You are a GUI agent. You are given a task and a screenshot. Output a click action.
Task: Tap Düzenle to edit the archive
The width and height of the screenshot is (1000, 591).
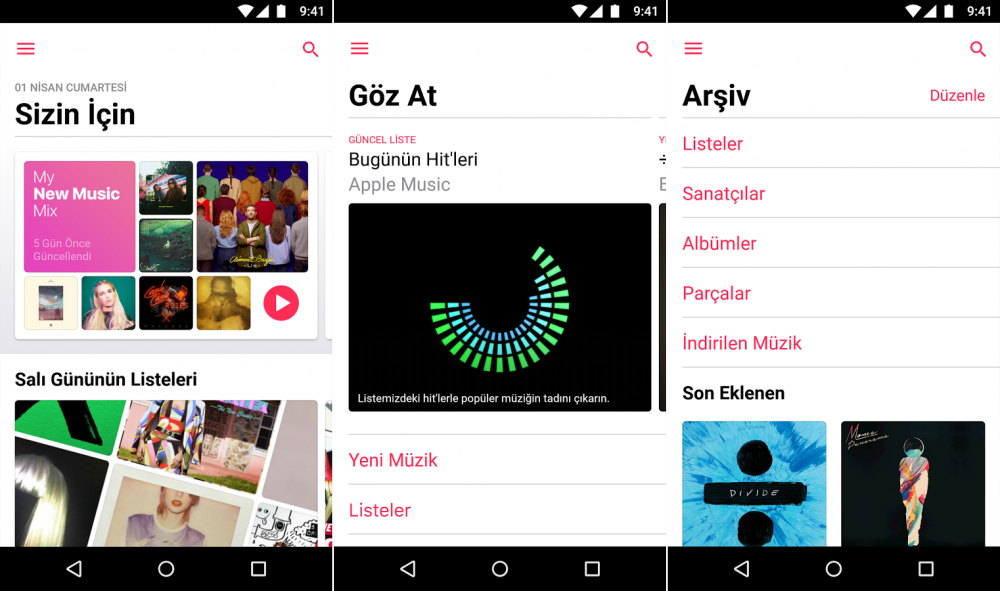click(957, 96)
